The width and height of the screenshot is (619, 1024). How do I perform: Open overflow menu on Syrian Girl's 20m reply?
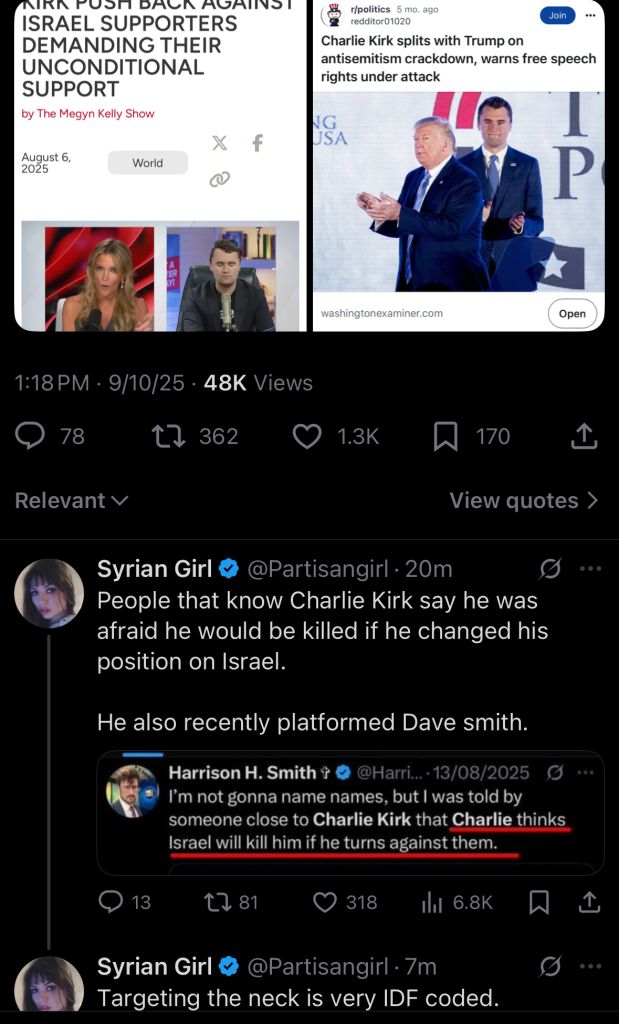590,569
